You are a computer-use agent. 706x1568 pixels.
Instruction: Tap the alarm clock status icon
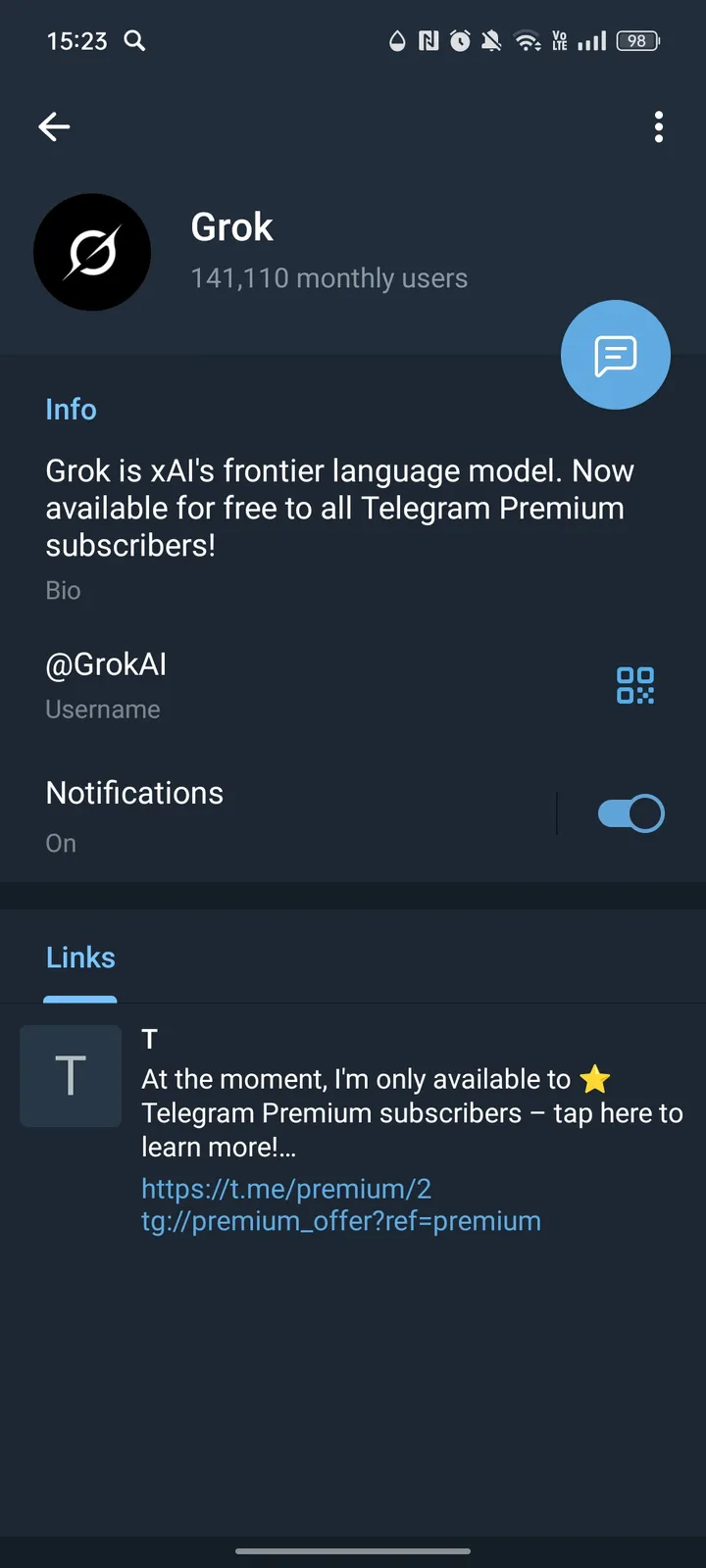[459, 41]
